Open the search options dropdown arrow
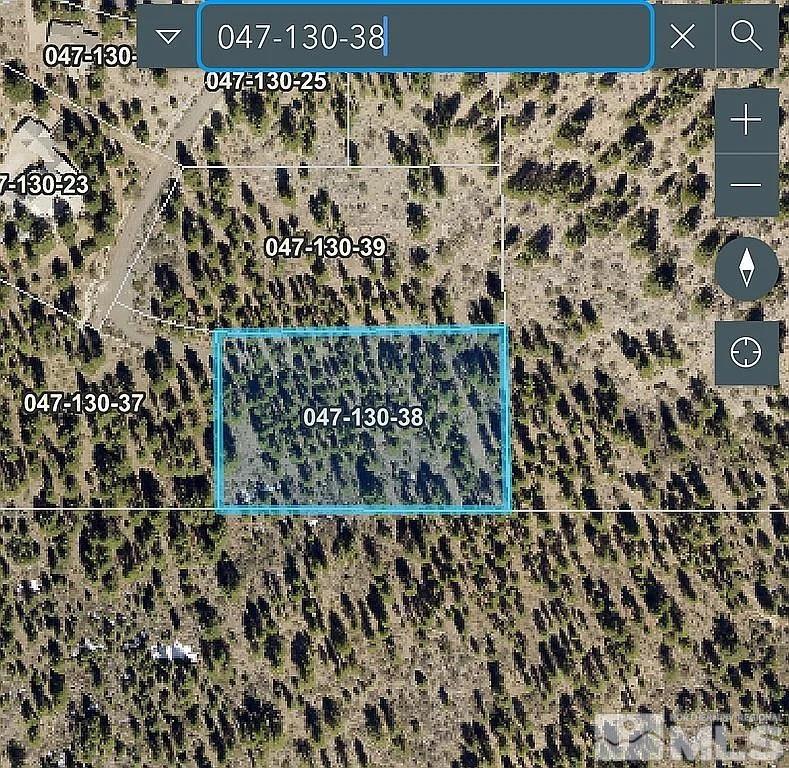 168,37
